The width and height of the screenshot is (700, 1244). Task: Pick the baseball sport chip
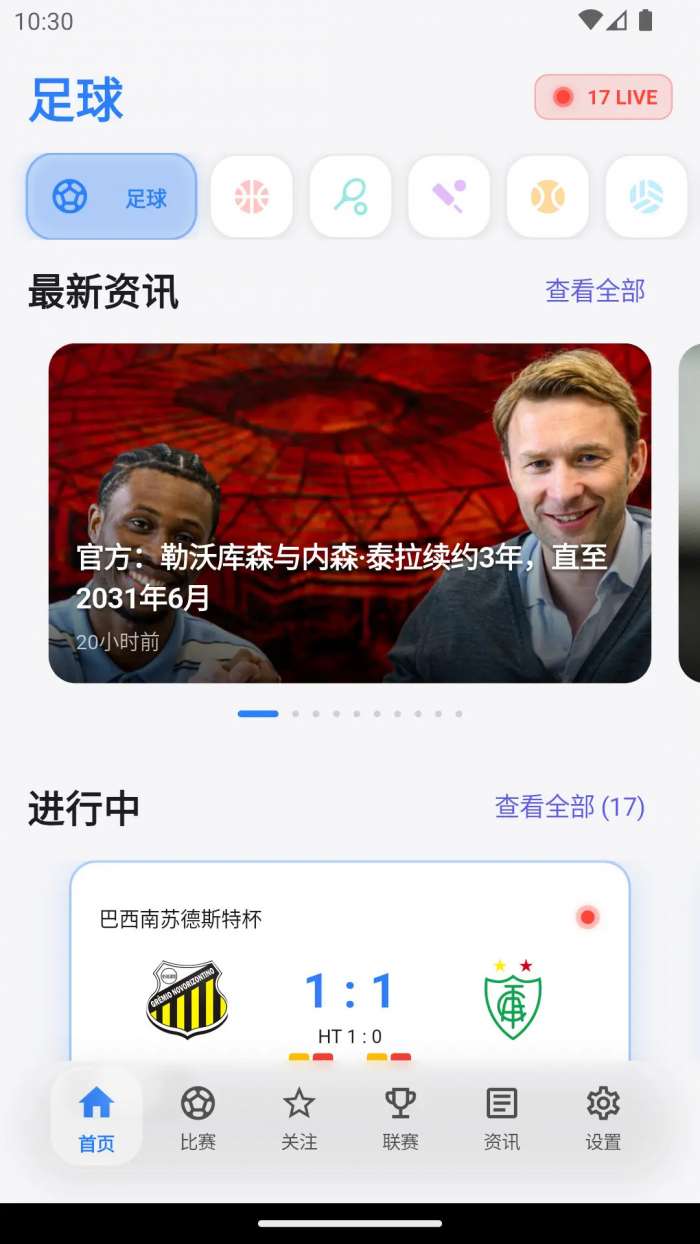click(x=547, y=197)
